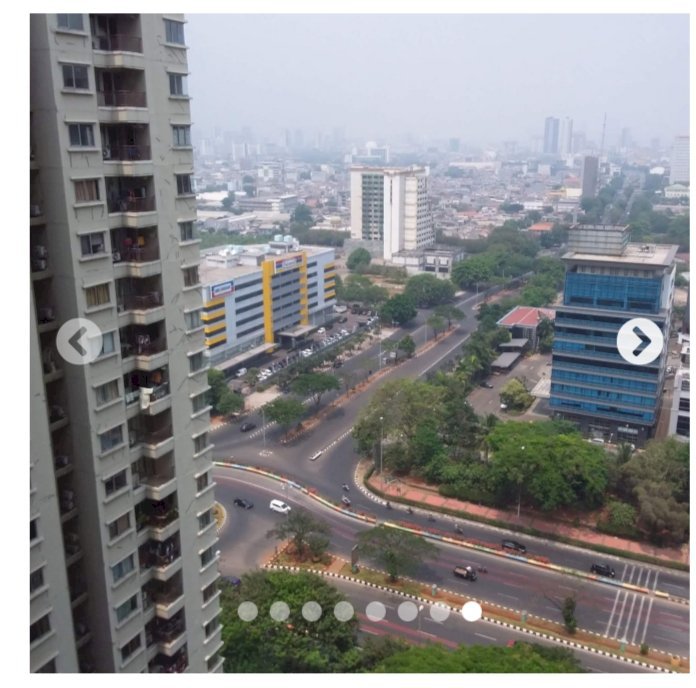The width and height of the screenshot is (696, 688).
Task: Select the fourth page indicator dot
Action: pyautogui.click(x=344, y=611)
